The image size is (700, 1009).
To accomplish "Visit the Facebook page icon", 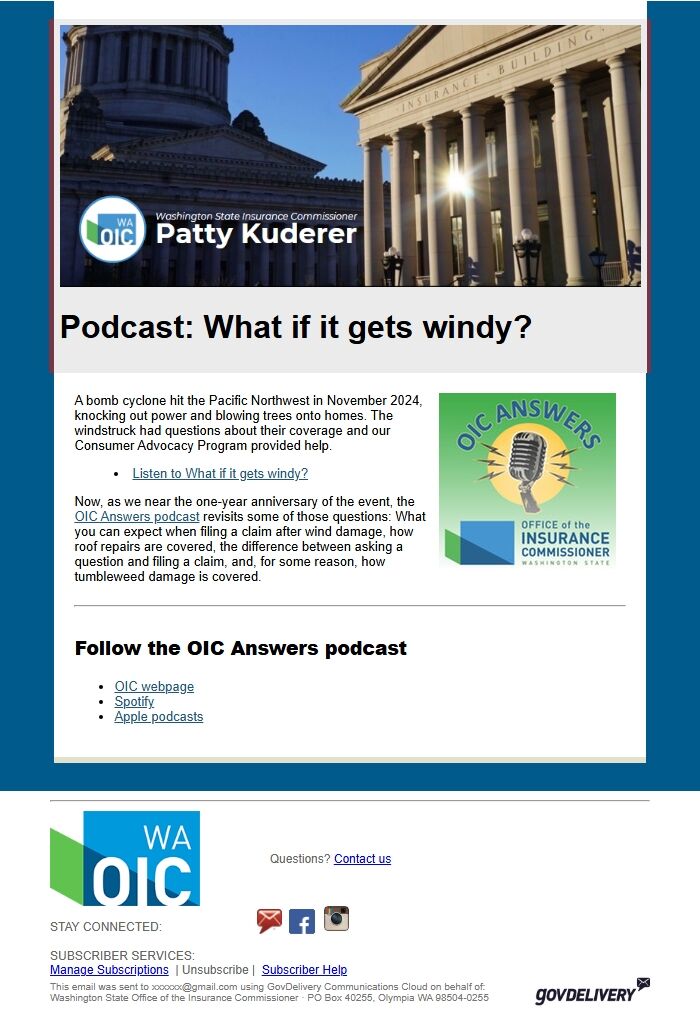I will 302,921.
